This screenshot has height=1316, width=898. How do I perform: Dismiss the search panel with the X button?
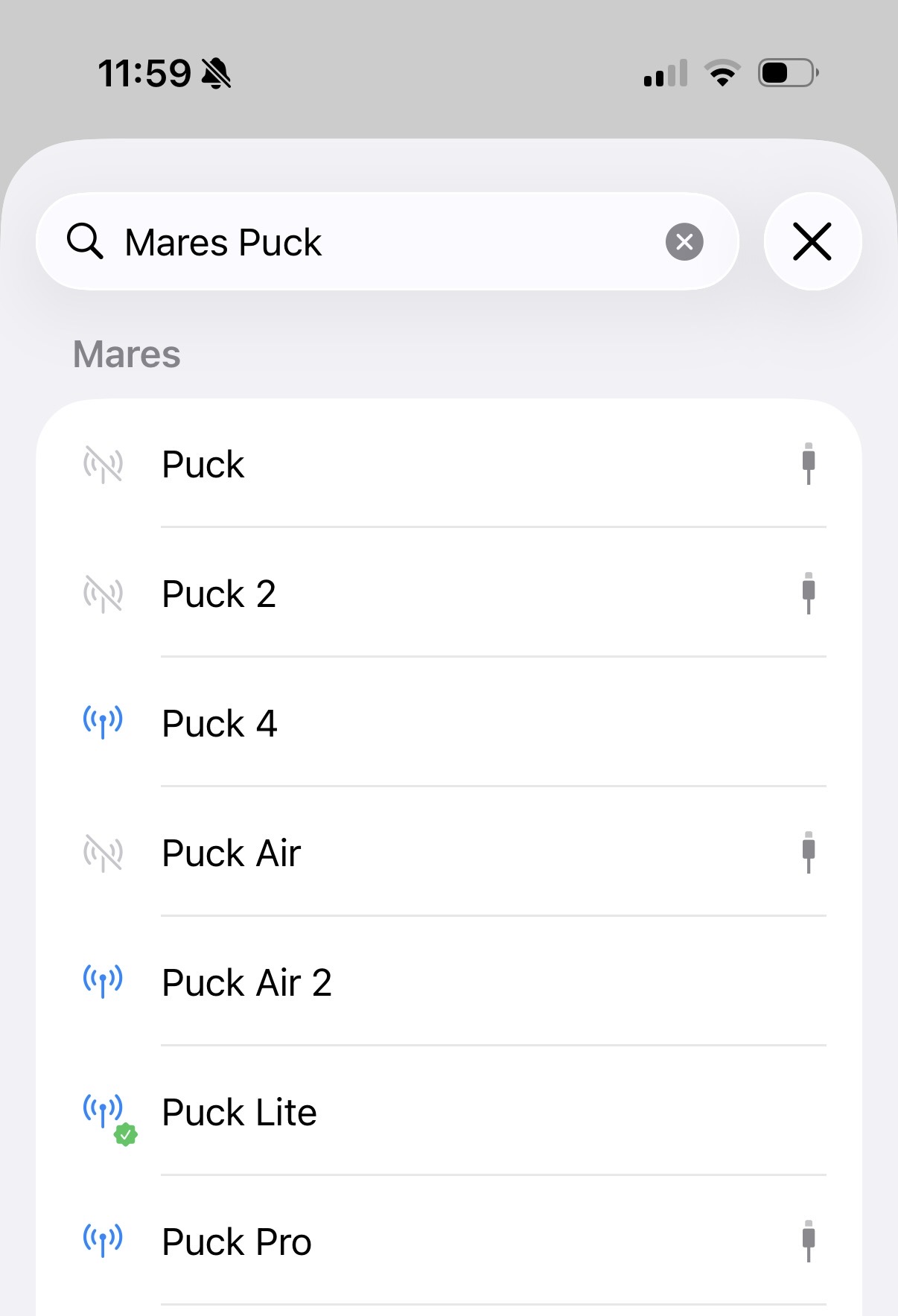(x=812, y=241)
